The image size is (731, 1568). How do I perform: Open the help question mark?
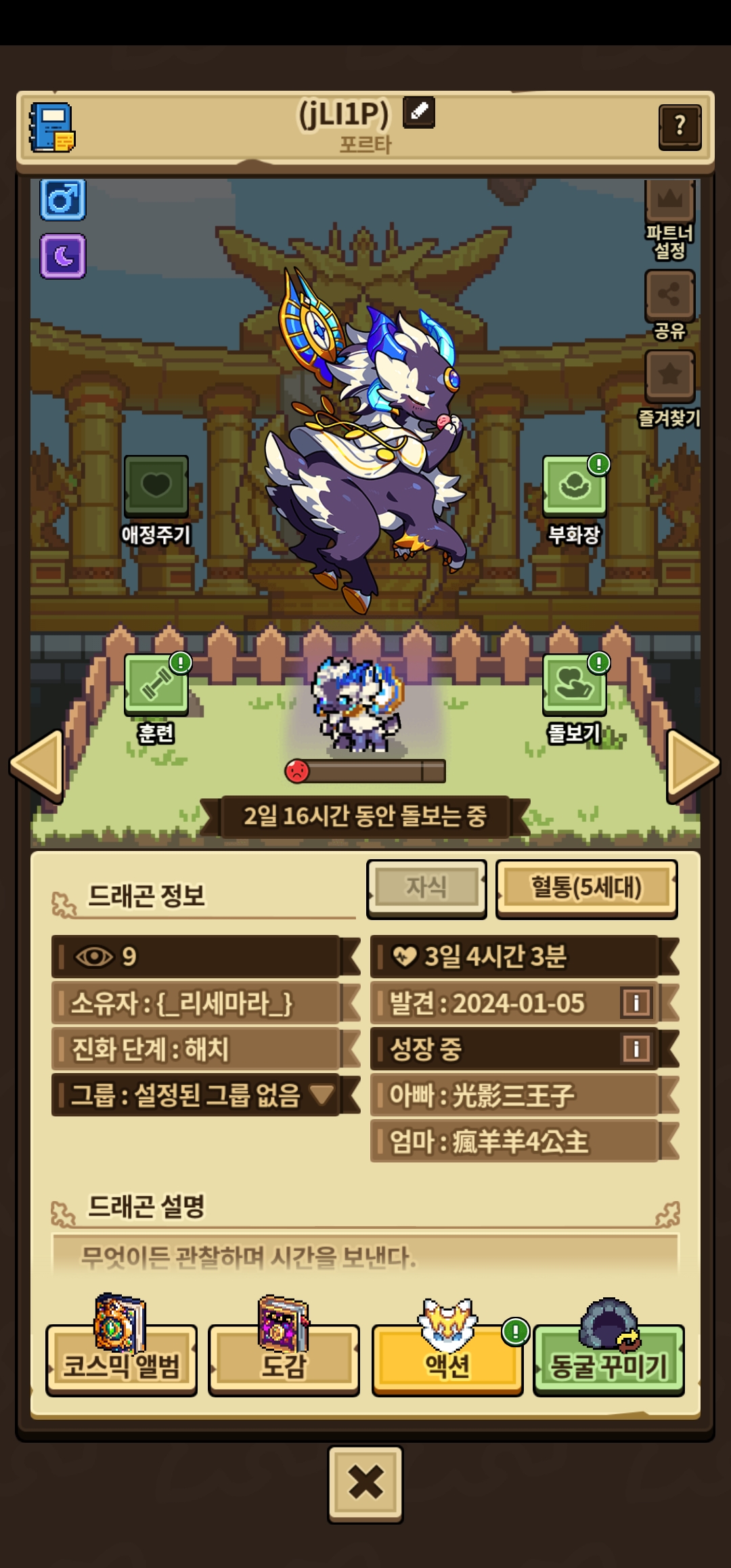tap(679, 126)
